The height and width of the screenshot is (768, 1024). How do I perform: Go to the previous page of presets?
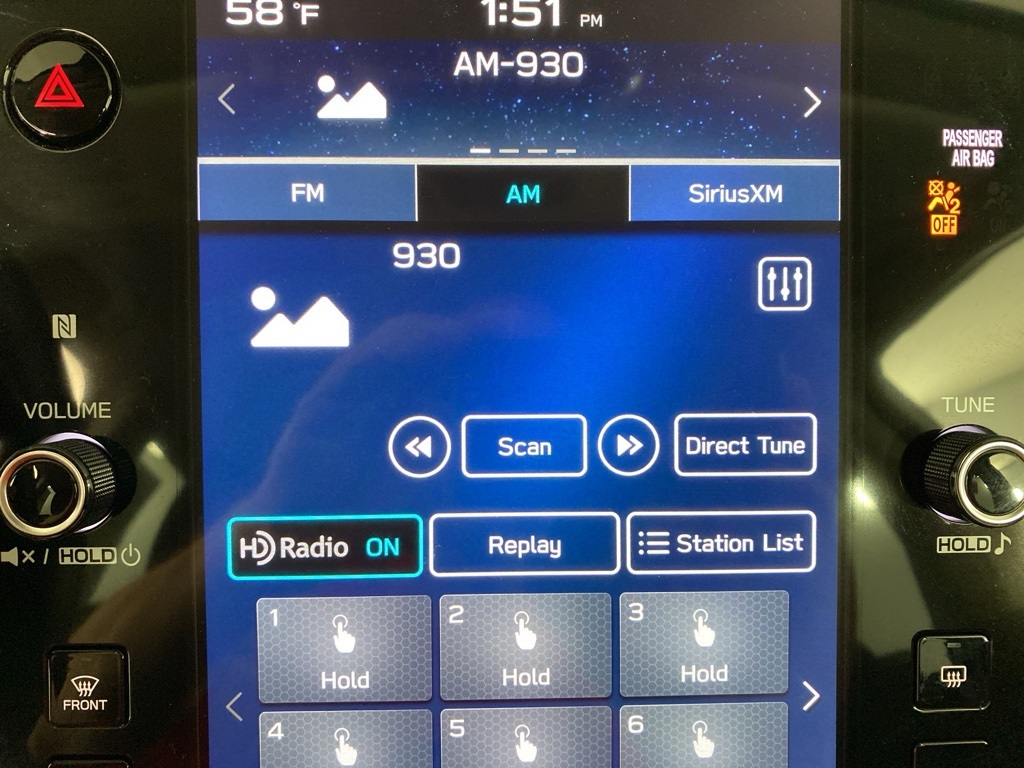click(x=234, y=707)
